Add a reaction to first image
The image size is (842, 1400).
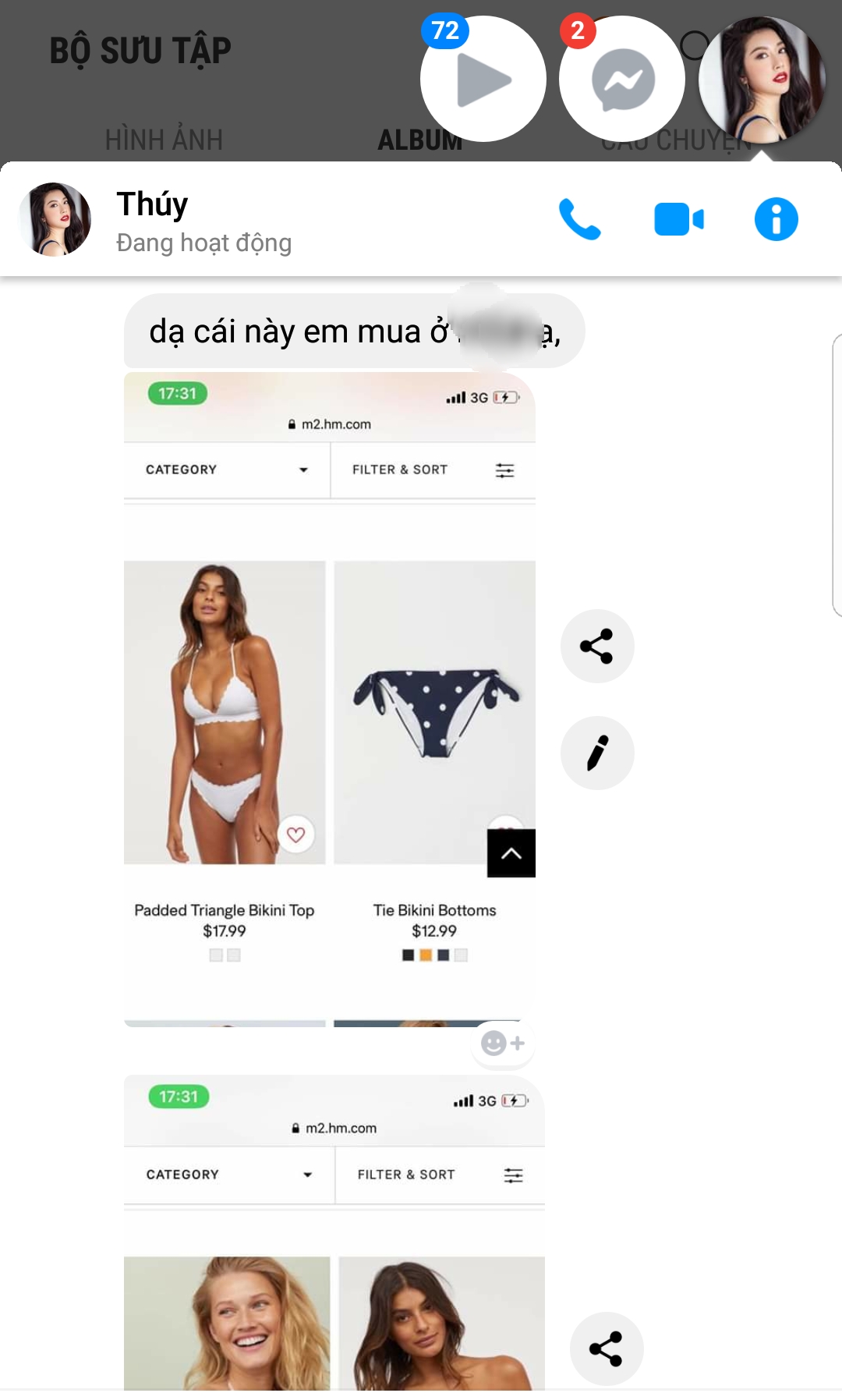click(503, 1043)
